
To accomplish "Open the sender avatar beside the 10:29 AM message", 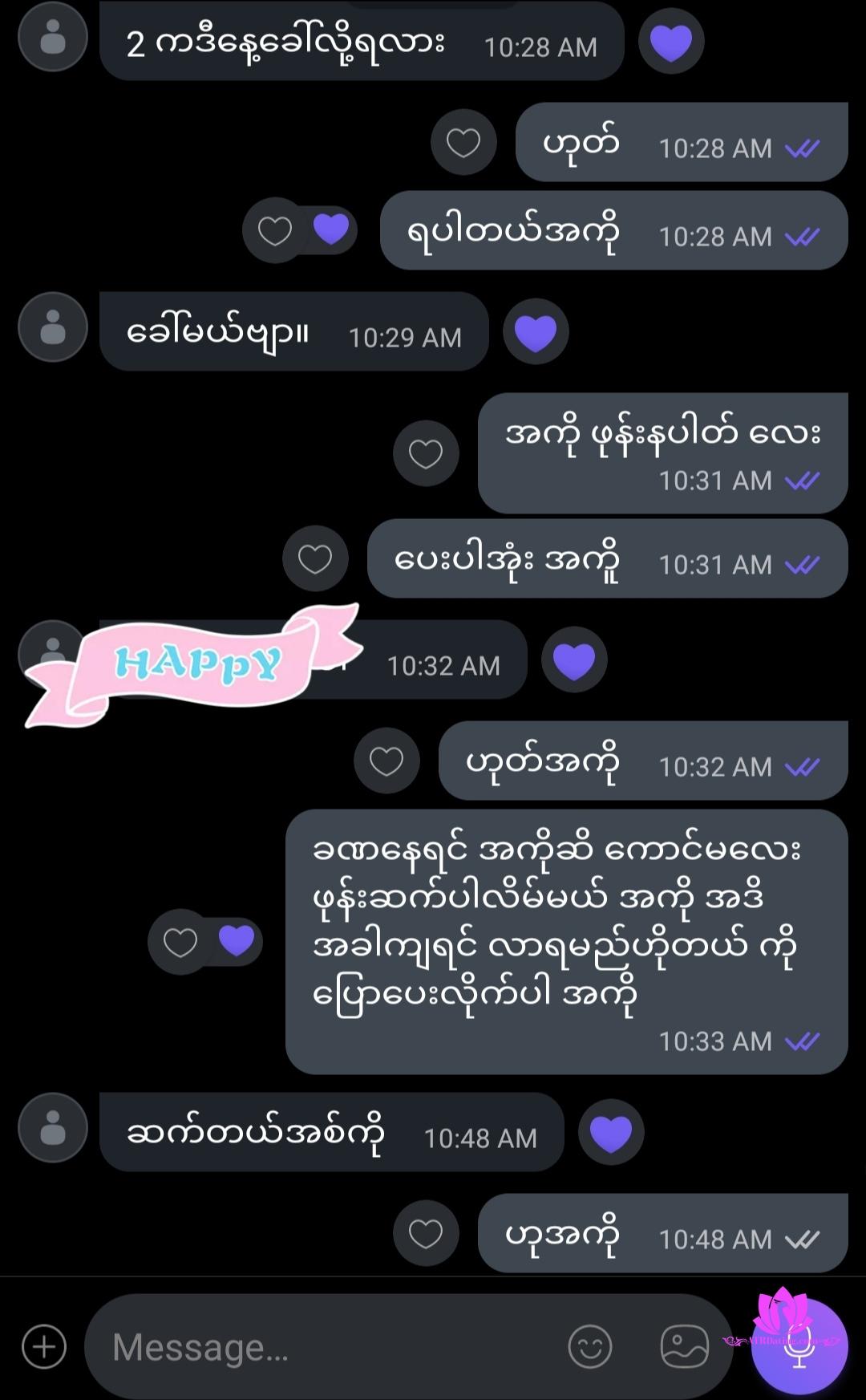I will 53,327.
